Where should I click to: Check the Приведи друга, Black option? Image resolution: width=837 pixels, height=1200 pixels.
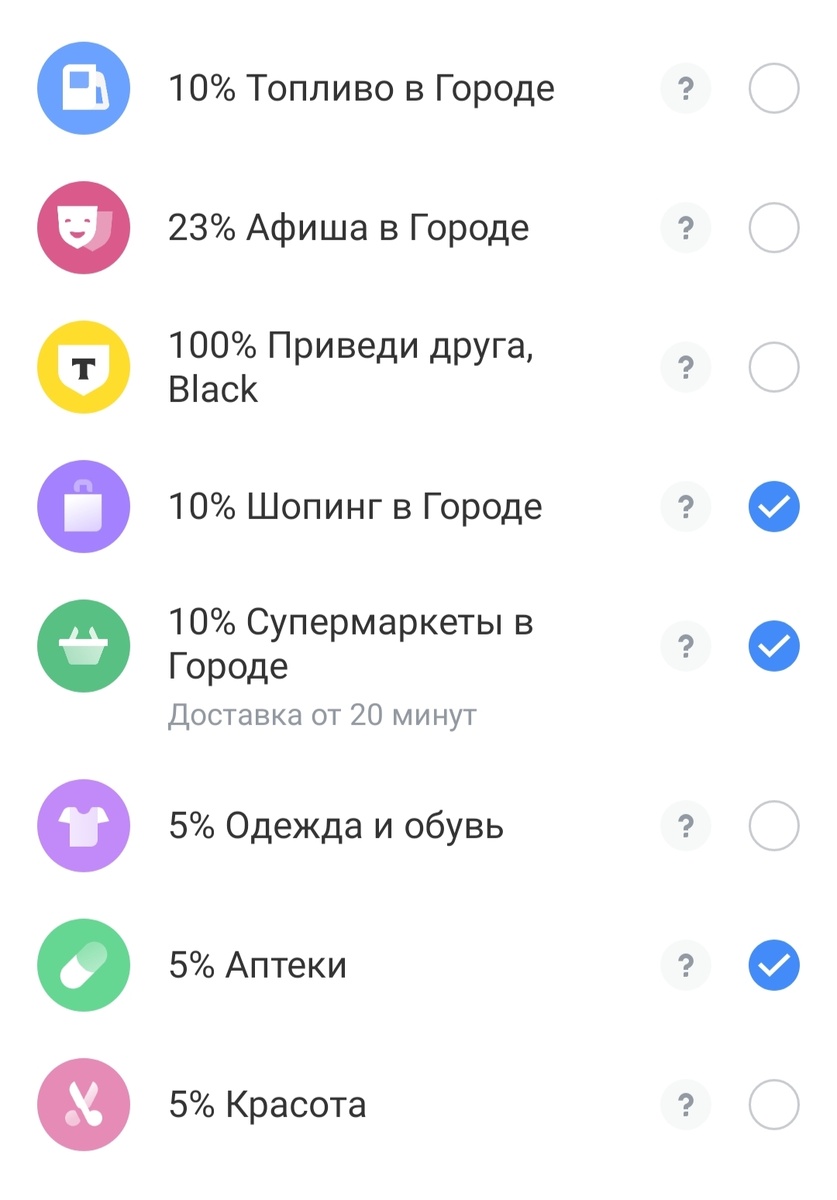(x=773, y=367)
